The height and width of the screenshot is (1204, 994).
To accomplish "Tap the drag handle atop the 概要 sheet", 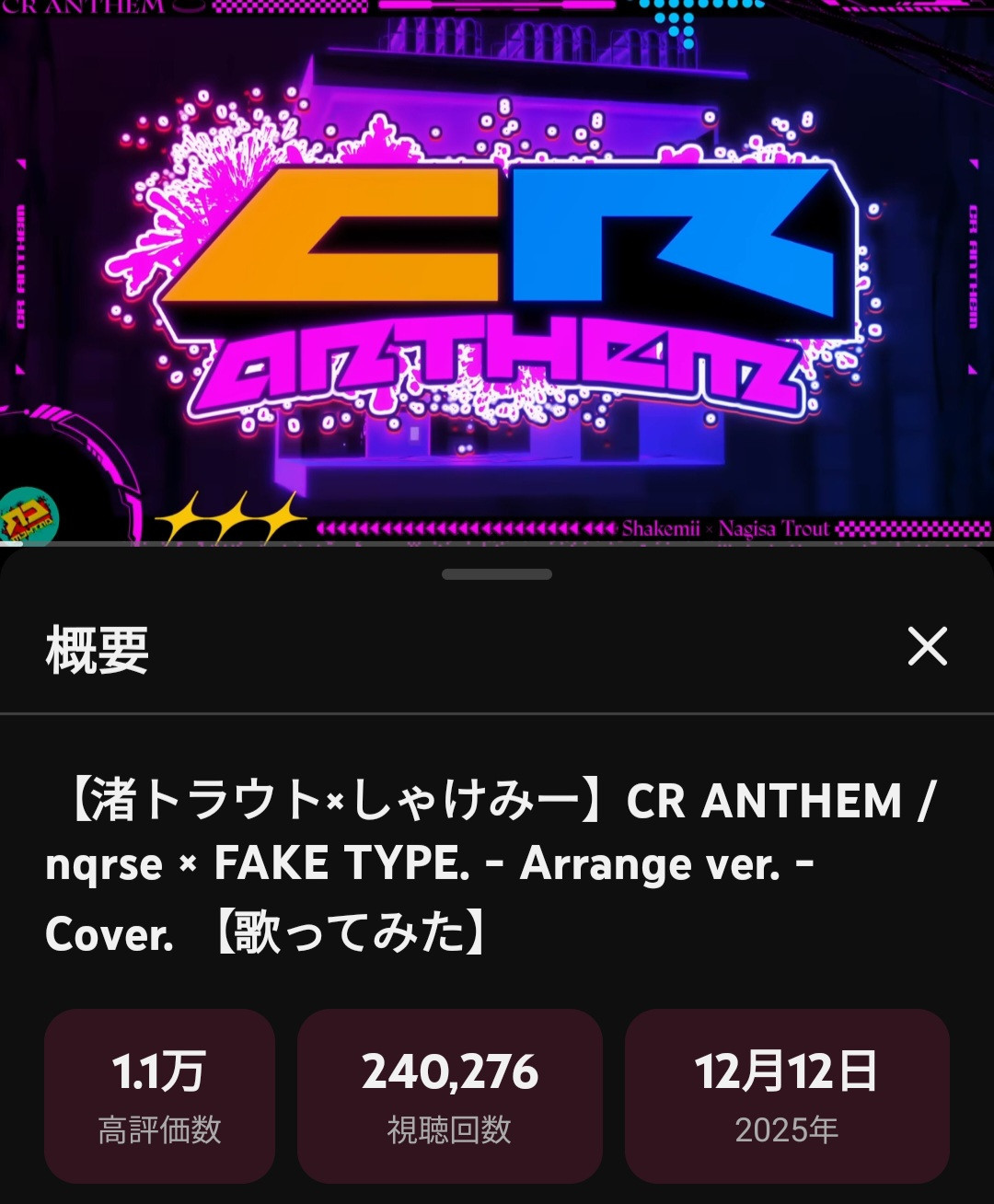I will click(x=497, y=574).
